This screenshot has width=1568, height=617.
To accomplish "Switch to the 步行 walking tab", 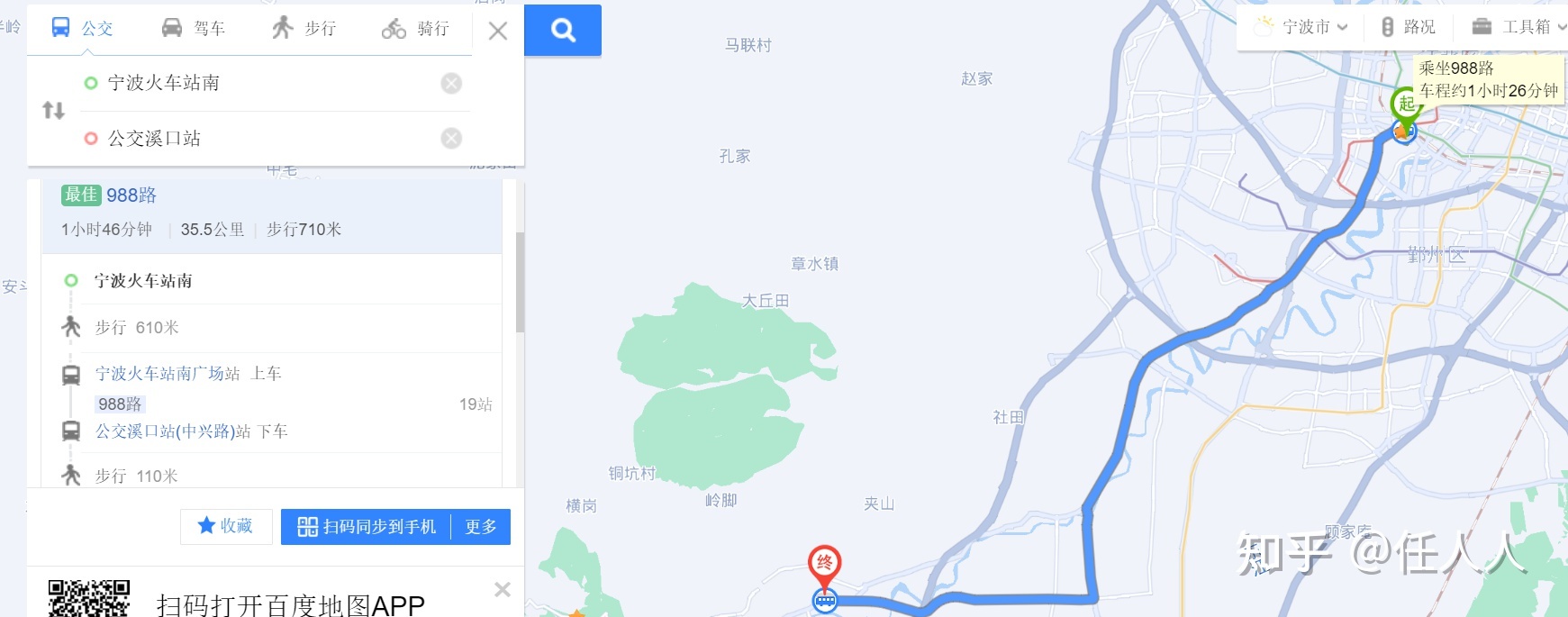I will click(304, 29).
